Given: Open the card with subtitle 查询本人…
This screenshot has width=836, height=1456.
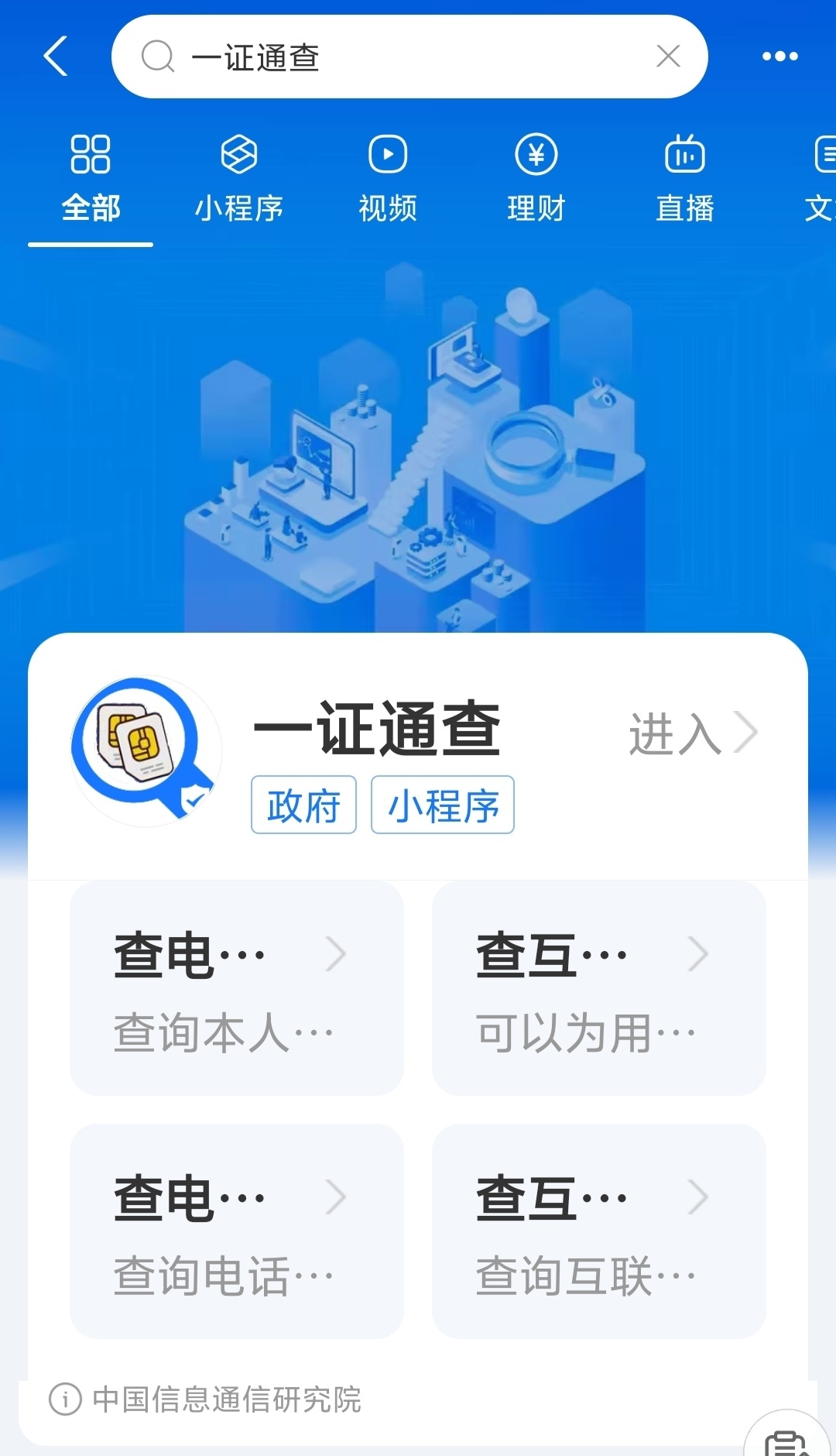Looking at the screenshot, I should pyautogui.click(x=236, y=988).
